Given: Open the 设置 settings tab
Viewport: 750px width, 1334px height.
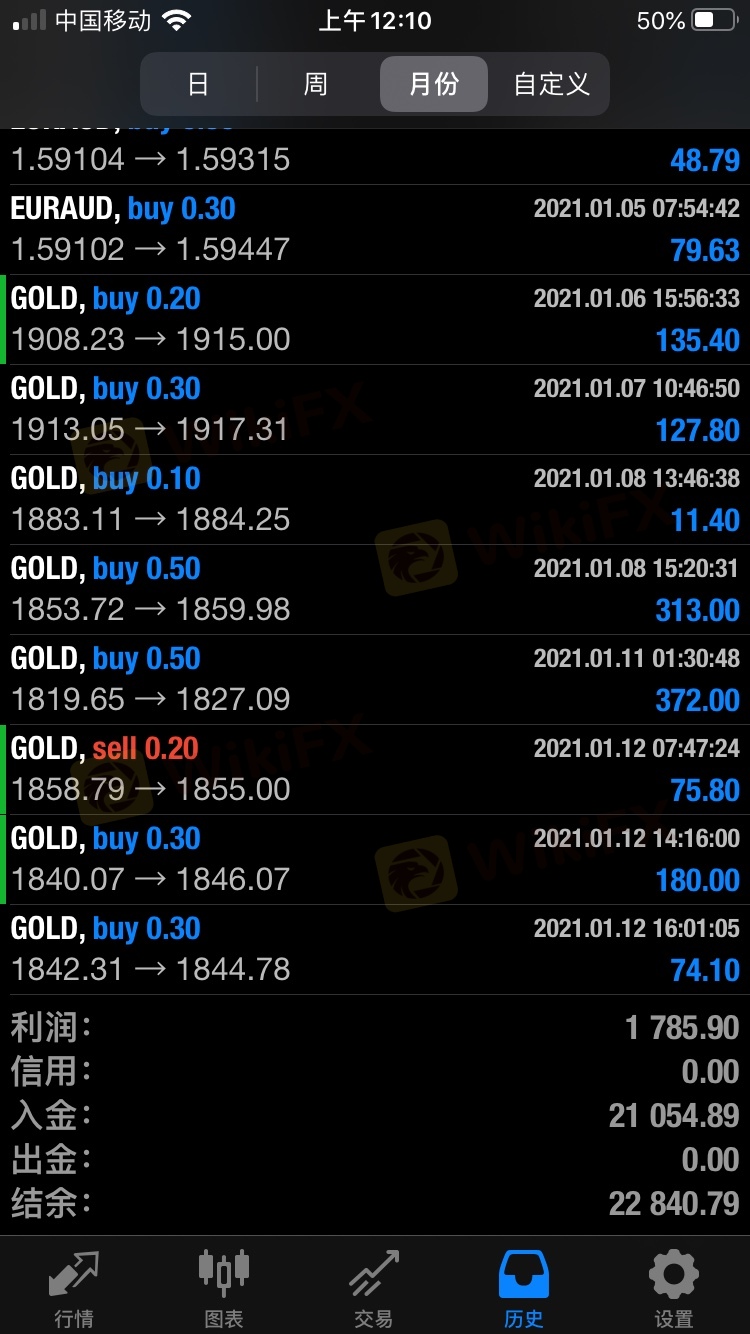Looking at the screenshot, I should tap(674, 1286).
